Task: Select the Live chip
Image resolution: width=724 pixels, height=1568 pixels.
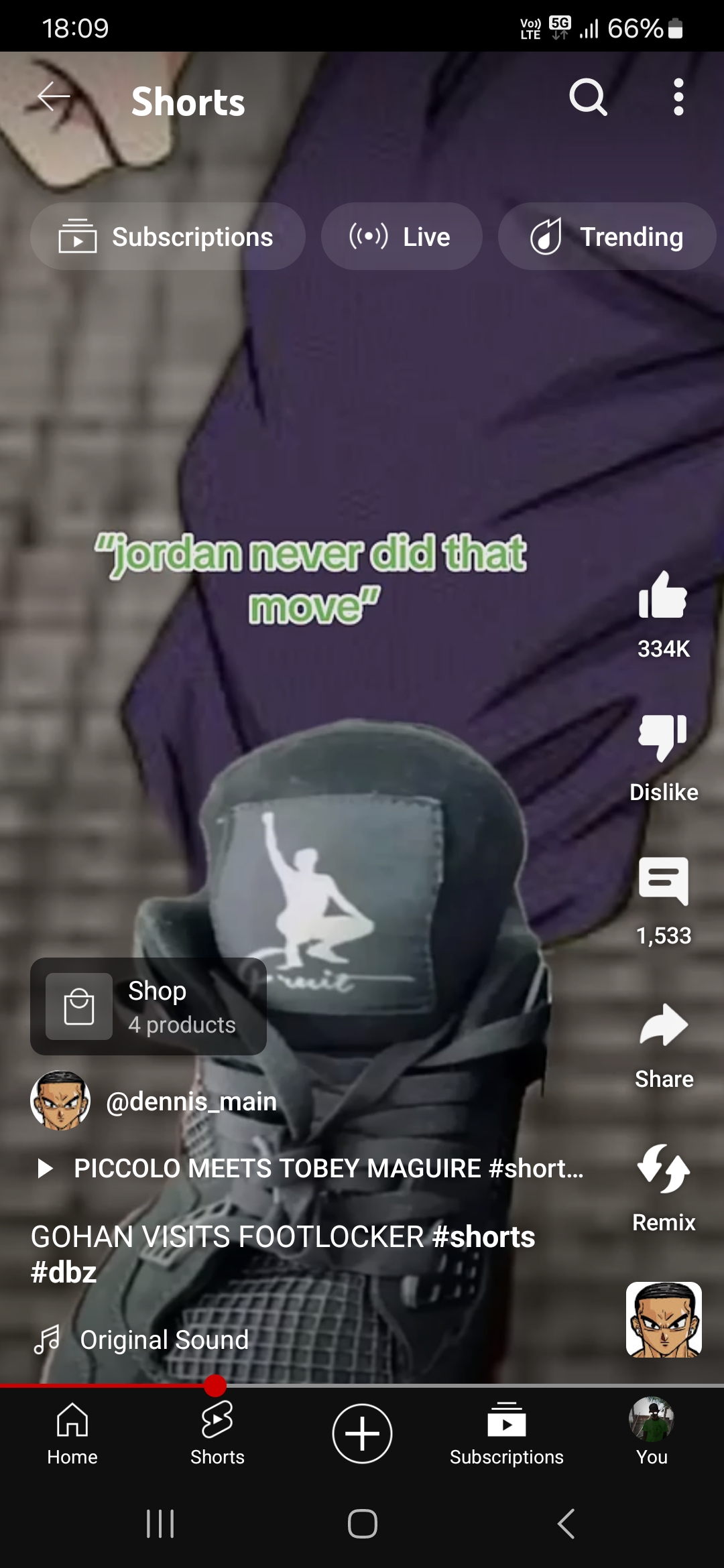Action: [402, 237]
